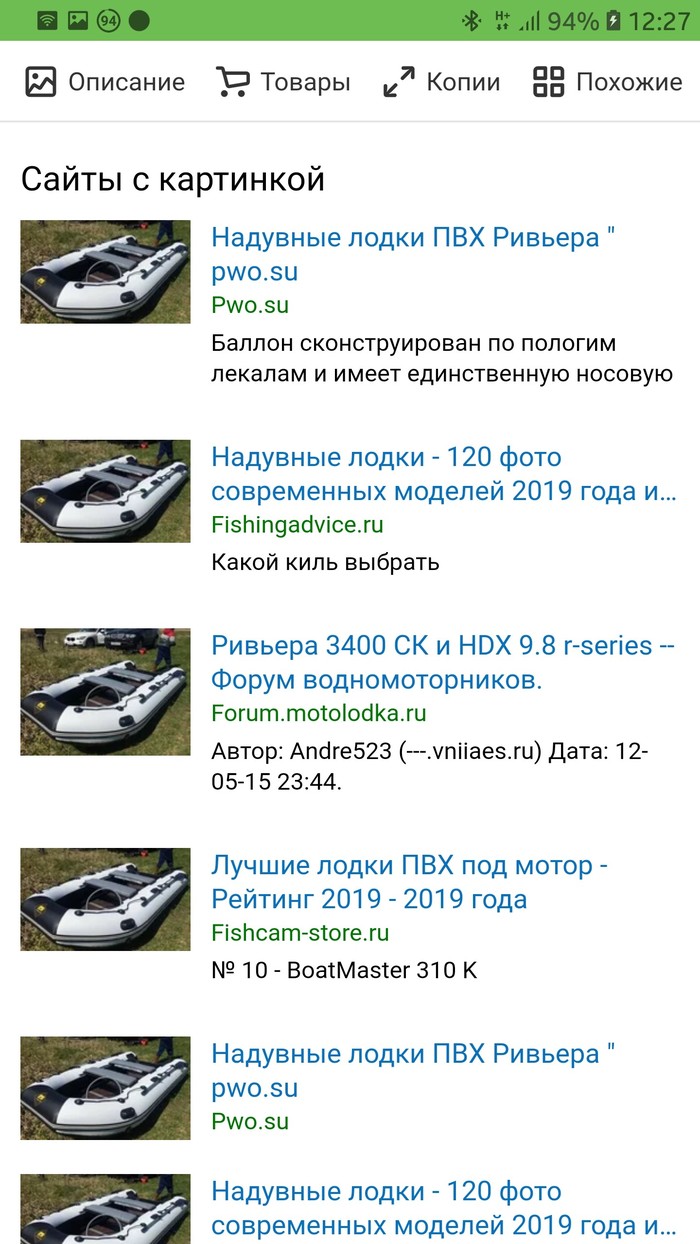Screen dimensions: 700x1244
Task: Select the Похожие tab
Action: pos(606,82)
